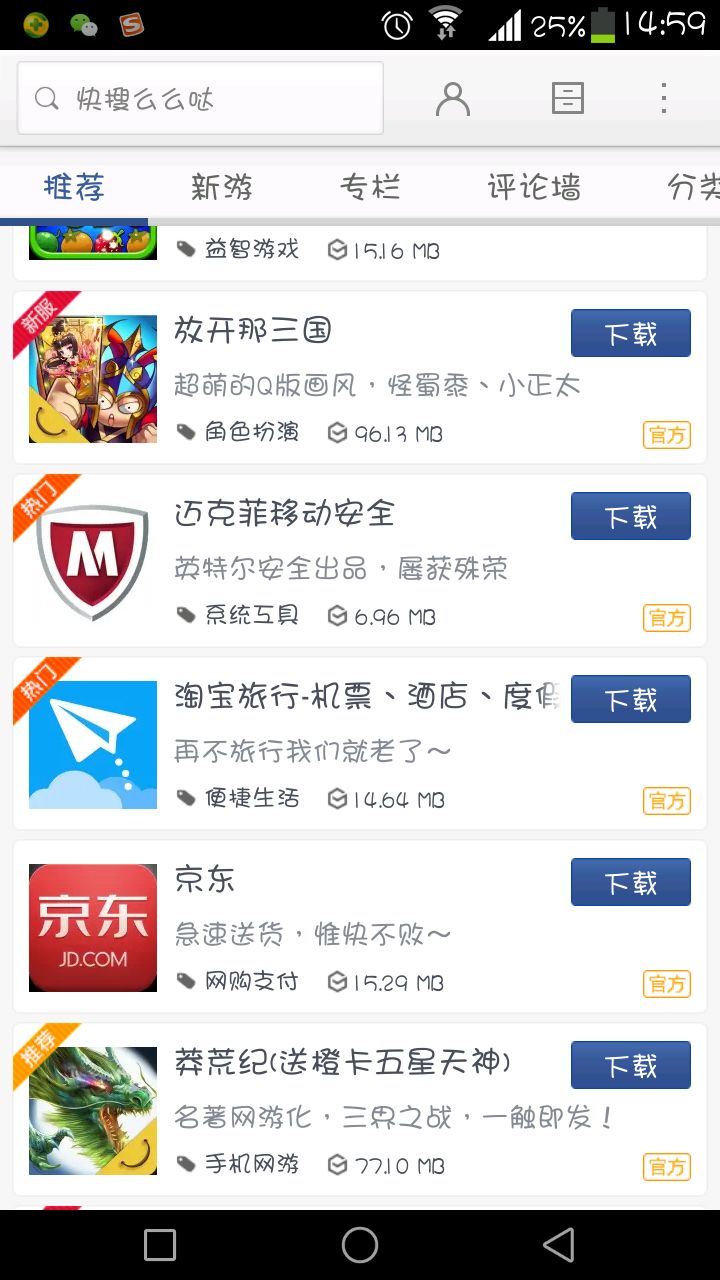Tap the 快搜么么哒 search box
720x1280 pixels.
[x=200, y=98]
